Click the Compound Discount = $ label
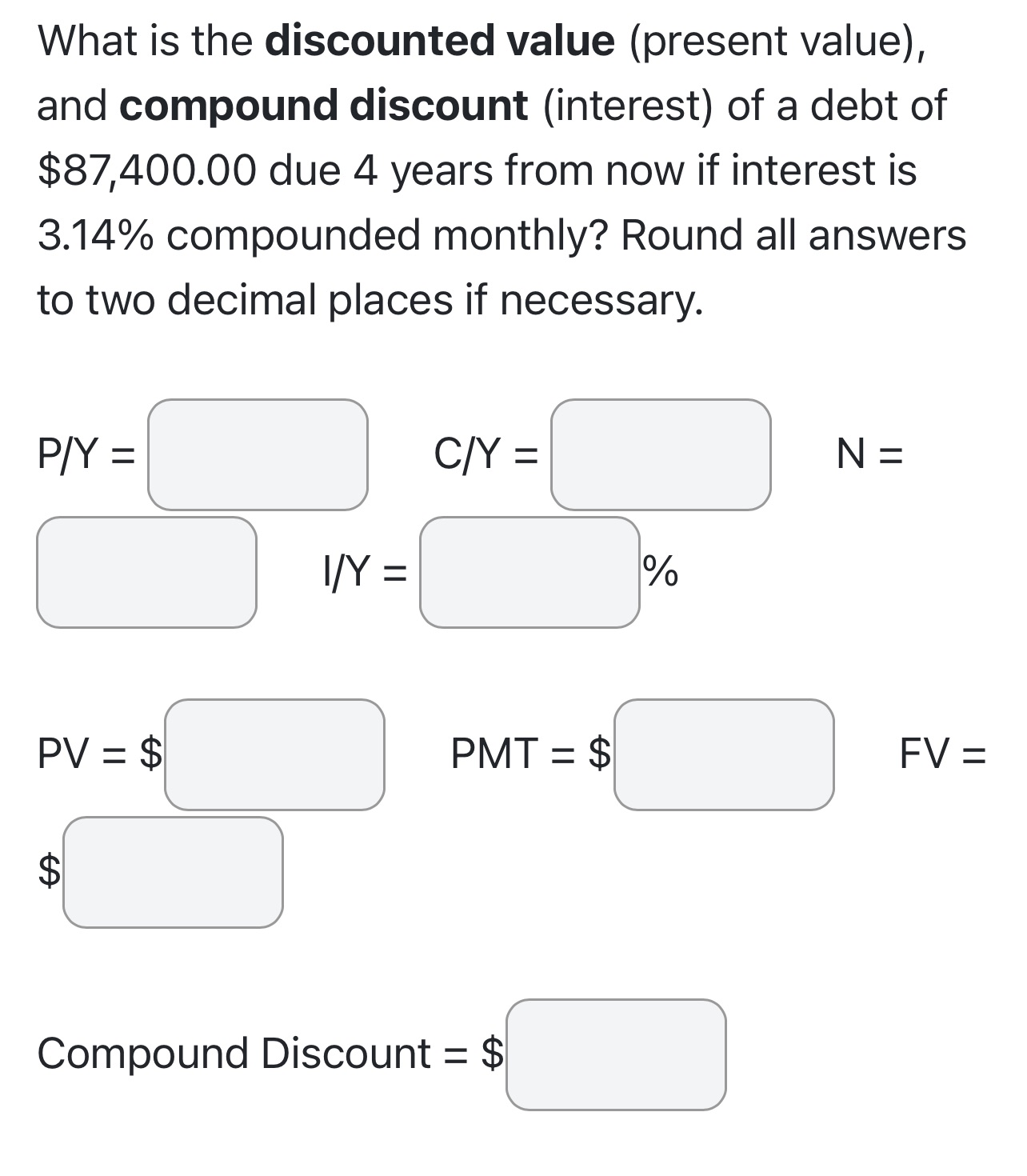Image resolution: width=1027 pixels, height=1176 pixels. click(270, 1054)
